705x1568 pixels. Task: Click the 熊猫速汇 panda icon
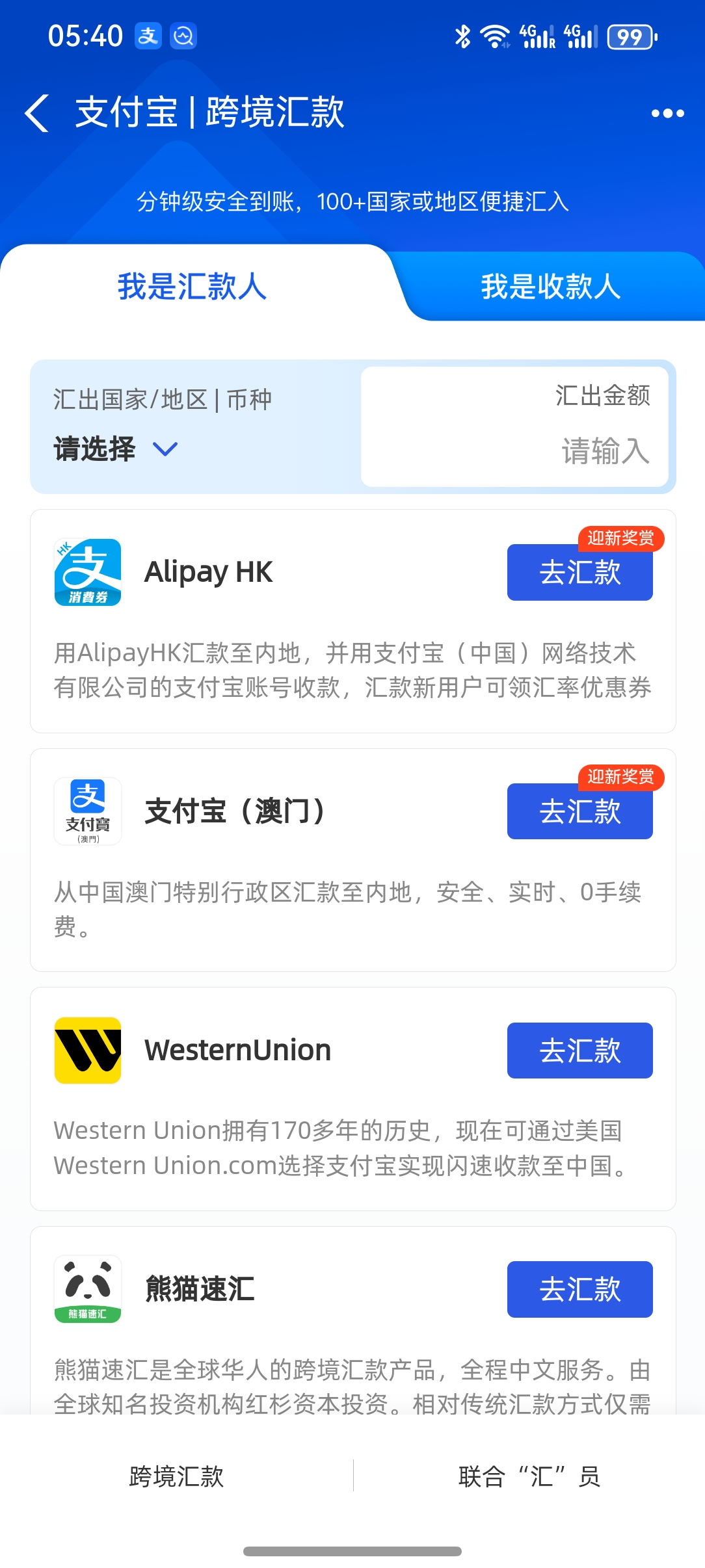click(88, 1289)
